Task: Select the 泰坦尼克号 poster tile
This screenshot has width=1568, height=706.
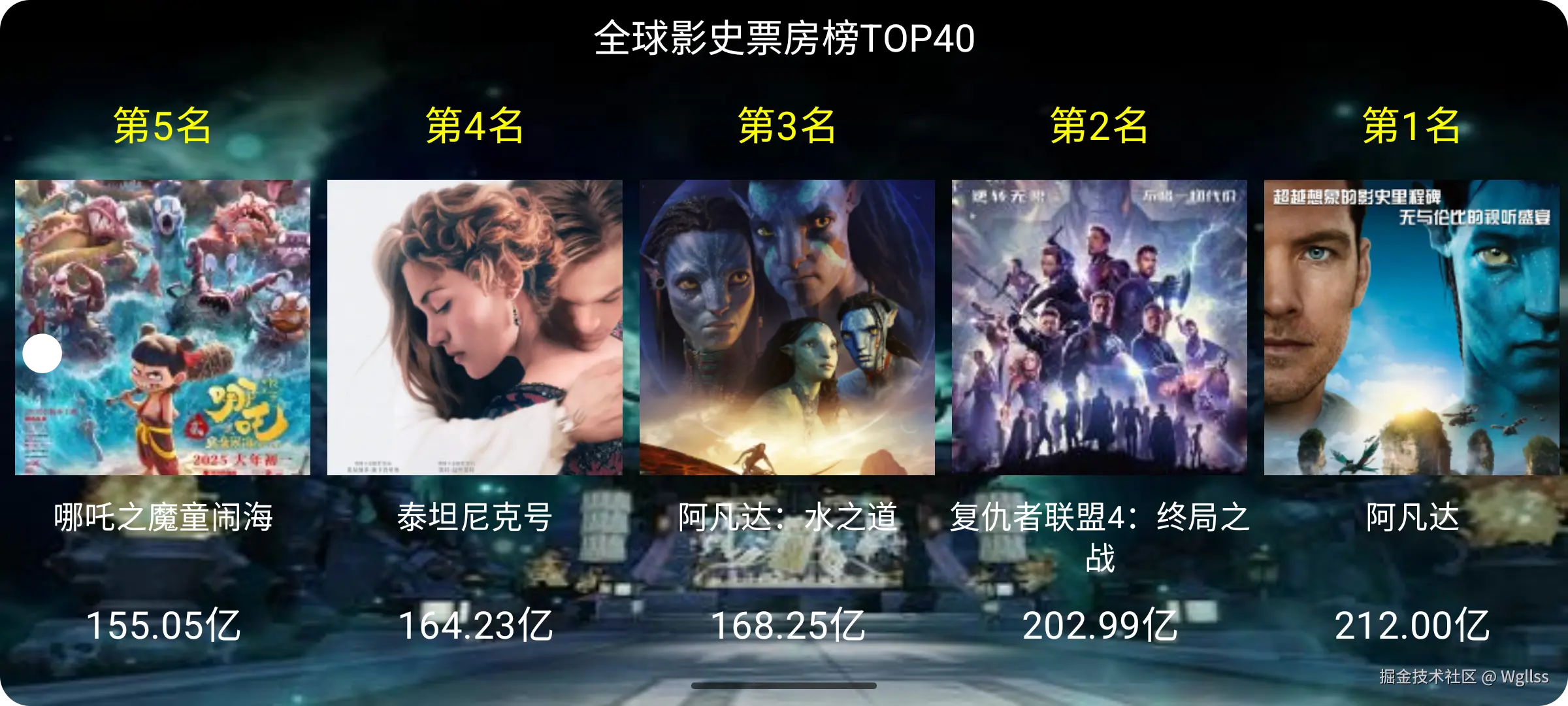Action: click(474, 327)
